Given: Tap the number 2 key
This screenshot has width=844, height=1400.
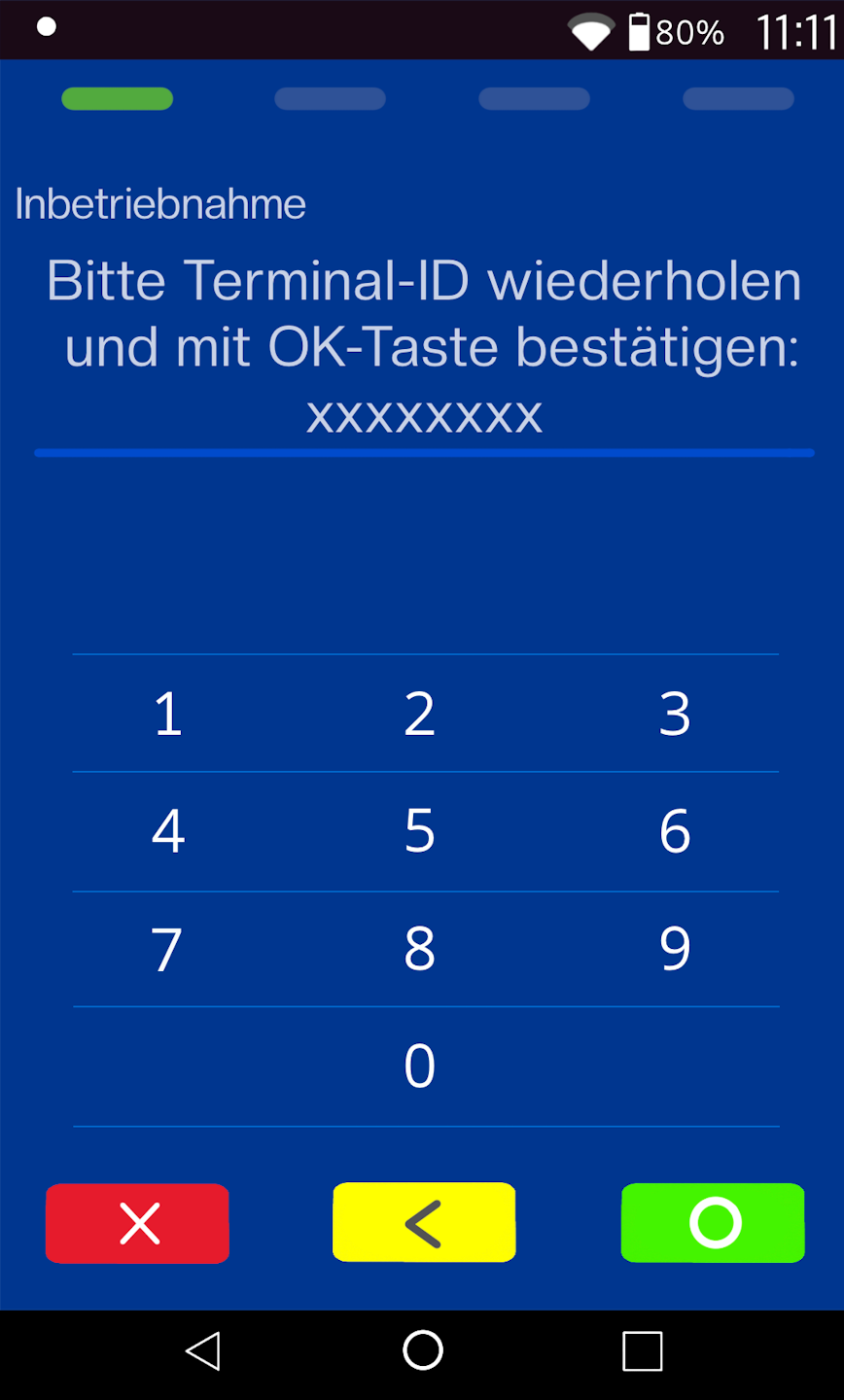Looking at the screenshot, I should pyautogui.click(x=420, y=715).
